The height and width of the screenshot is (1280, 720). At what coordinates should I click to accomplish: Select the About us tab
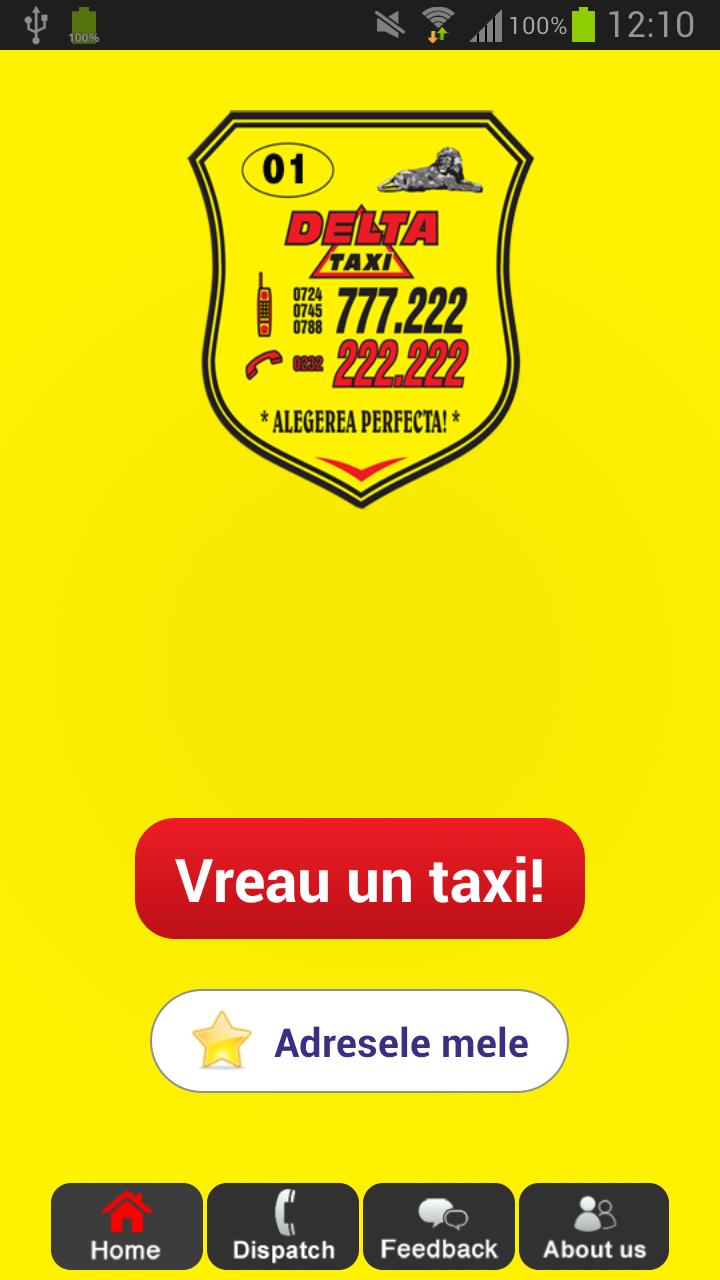594,1226
